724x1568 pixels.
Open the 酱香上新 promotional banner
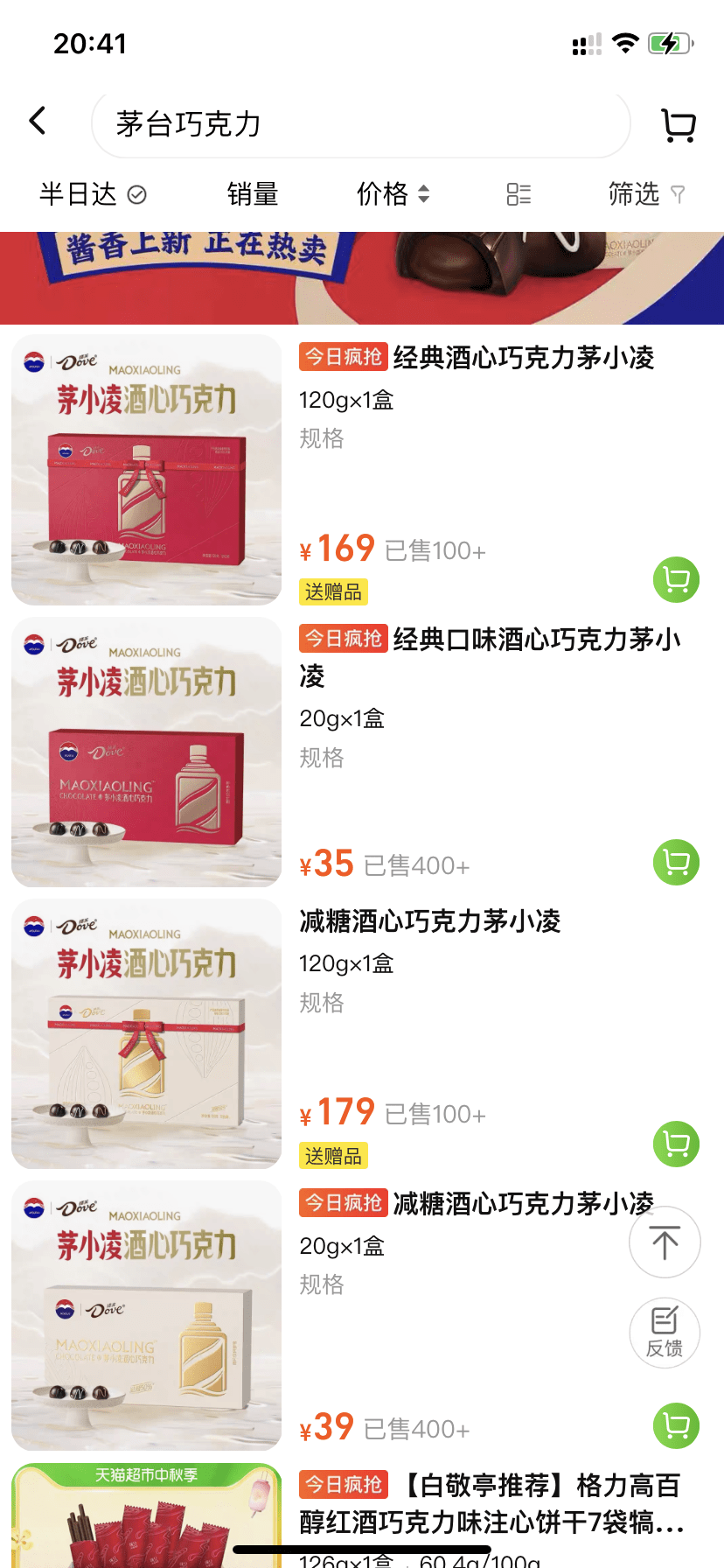coord(362,277)
